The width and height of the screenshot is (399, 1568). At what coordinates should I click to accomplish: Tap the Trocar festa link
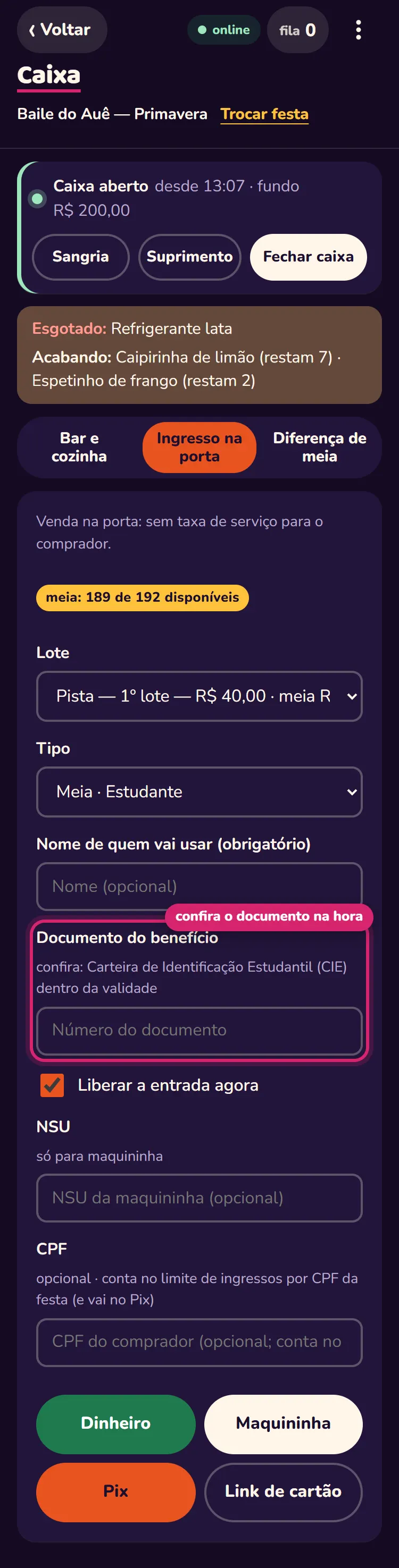click(x=264, y=114)
